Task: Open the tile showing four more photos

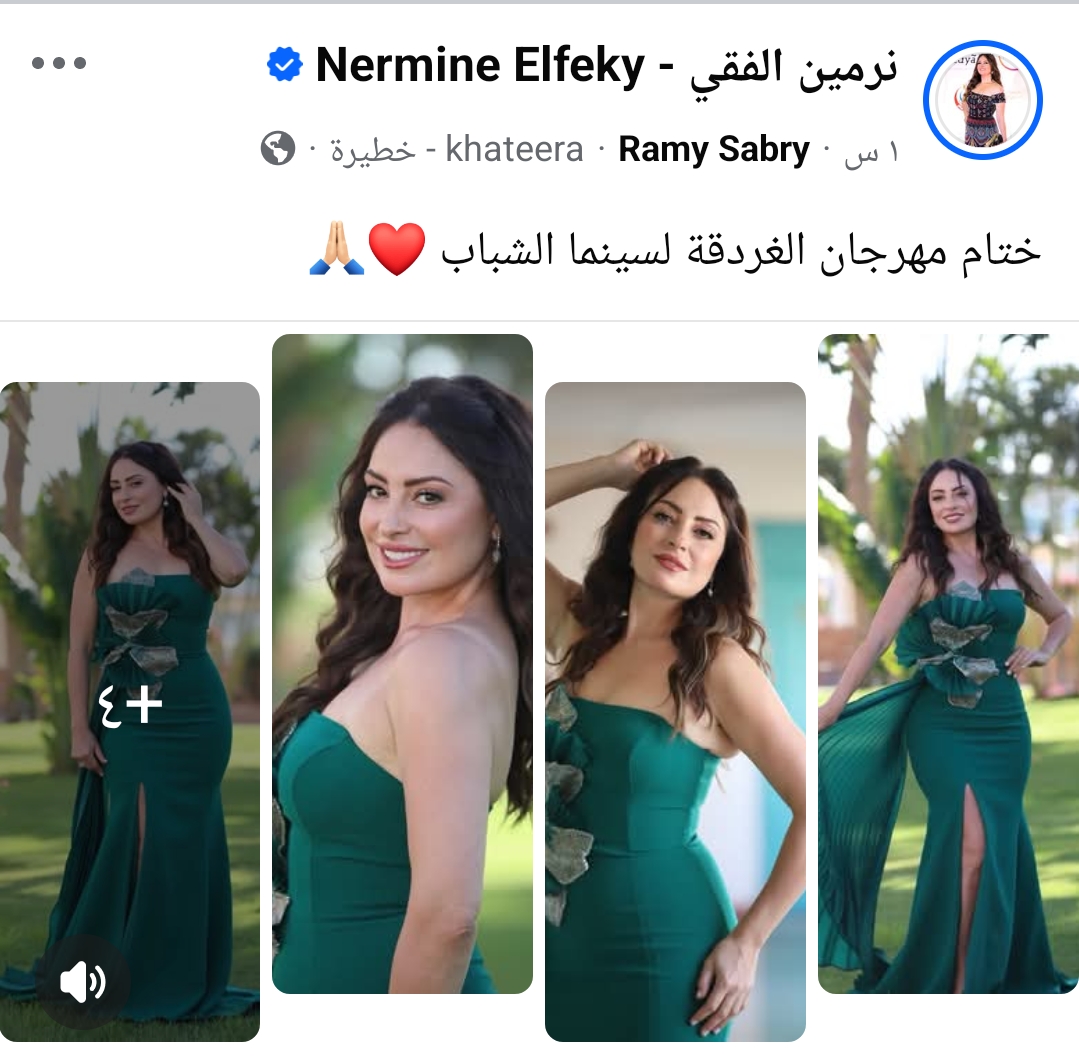Action: pos(130,706)
